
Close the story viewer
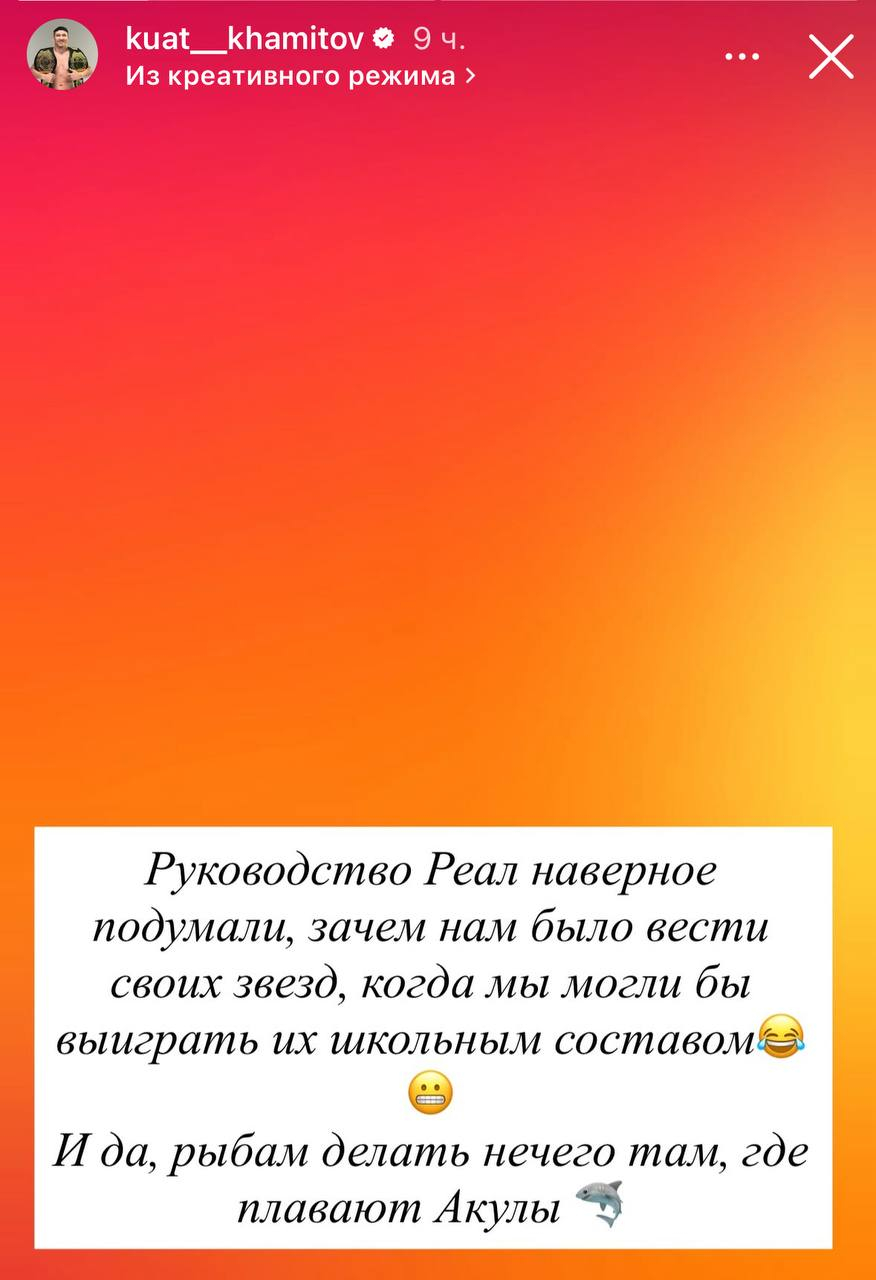click(830, 58)
